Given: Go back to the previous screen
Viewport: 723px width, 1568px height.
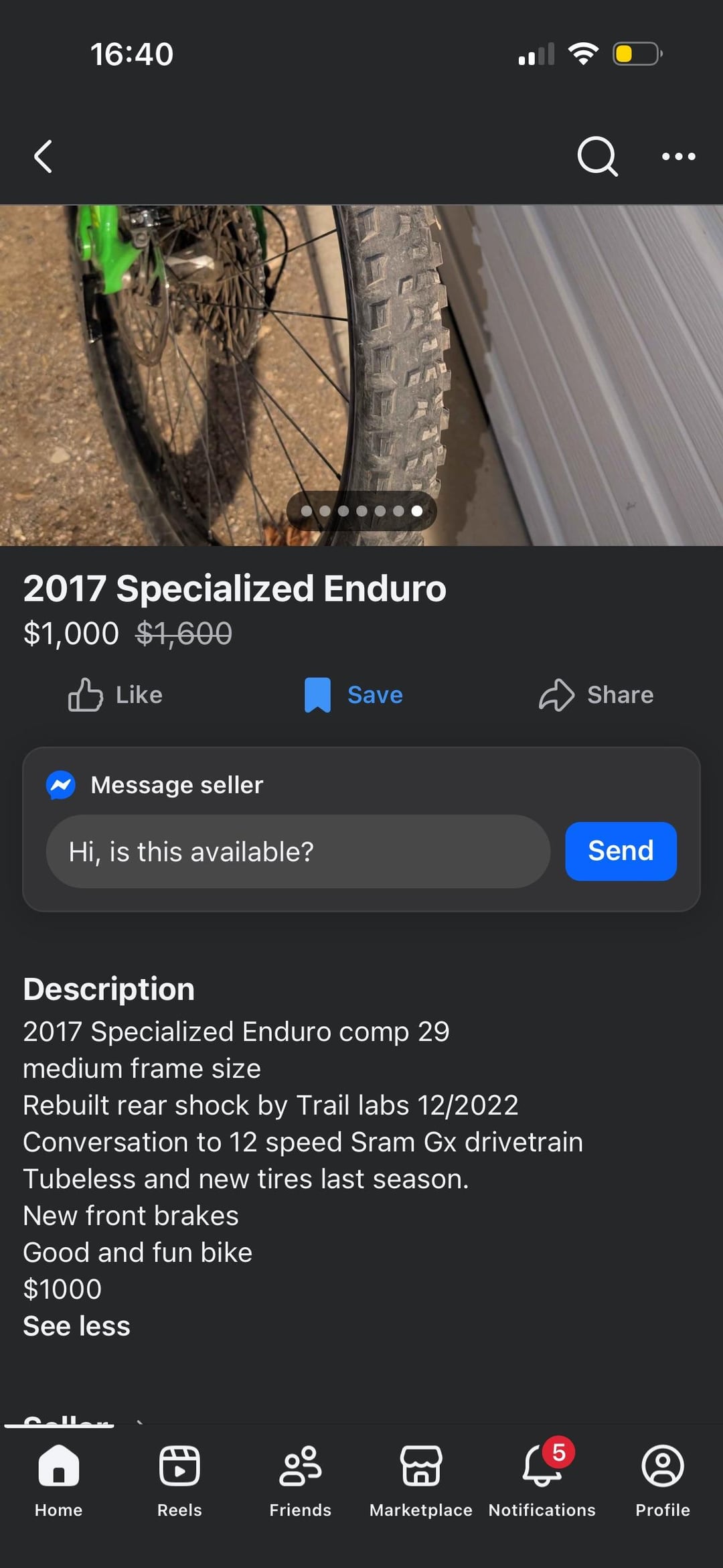Looking at the screenshot, I should click(x=43, y=157).
